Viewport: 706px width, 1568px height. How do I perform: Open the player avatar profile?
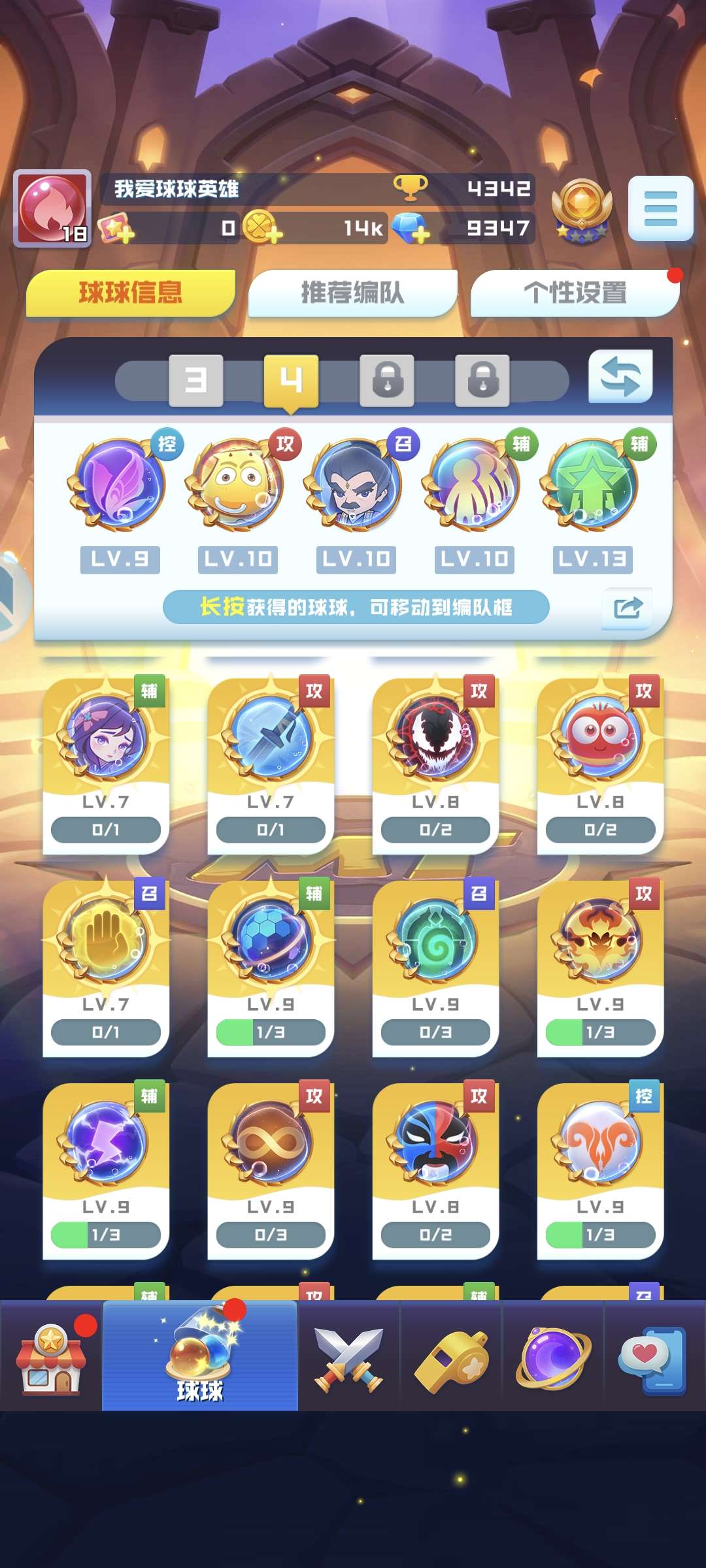tap(52, 208)
